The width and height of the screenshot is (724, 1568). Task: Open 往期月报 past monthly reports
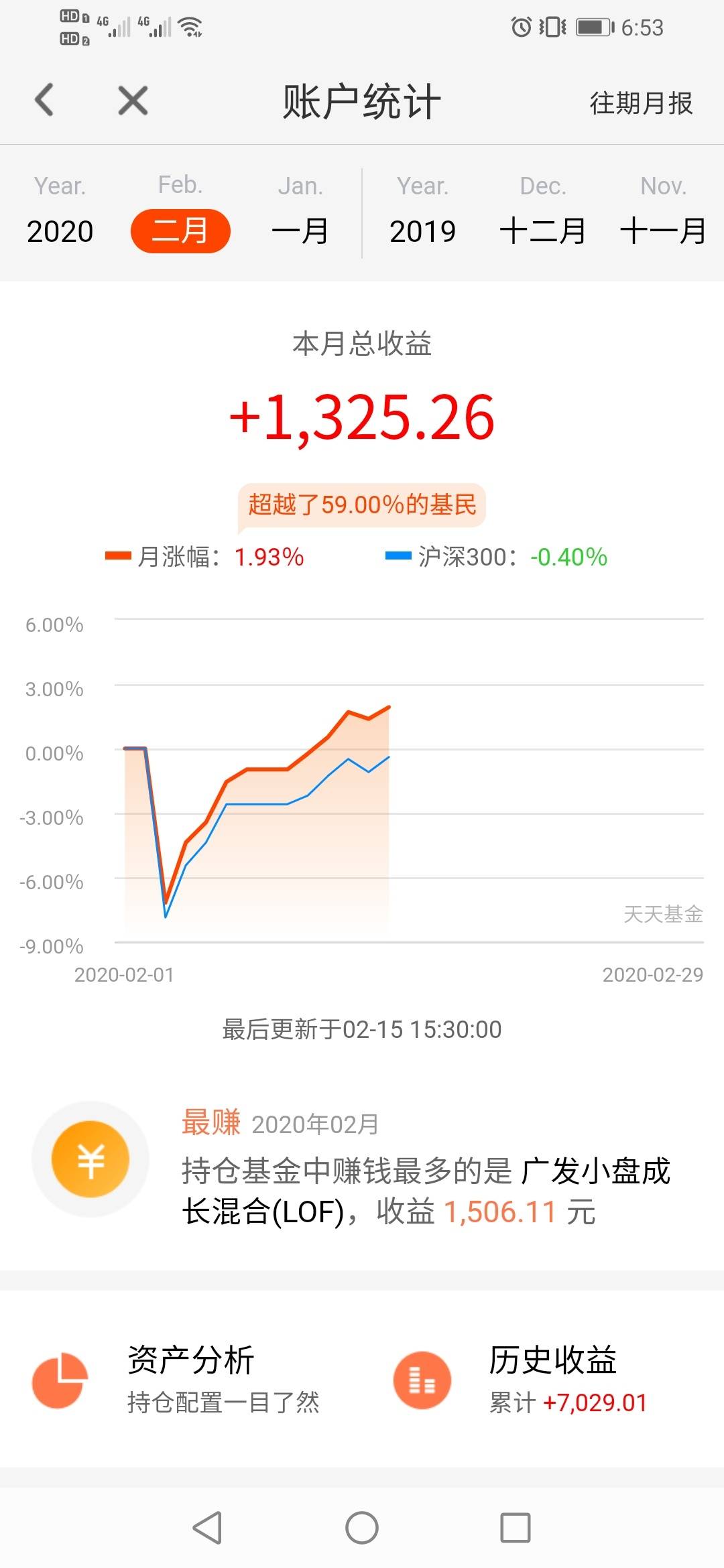tap(641, 103)
